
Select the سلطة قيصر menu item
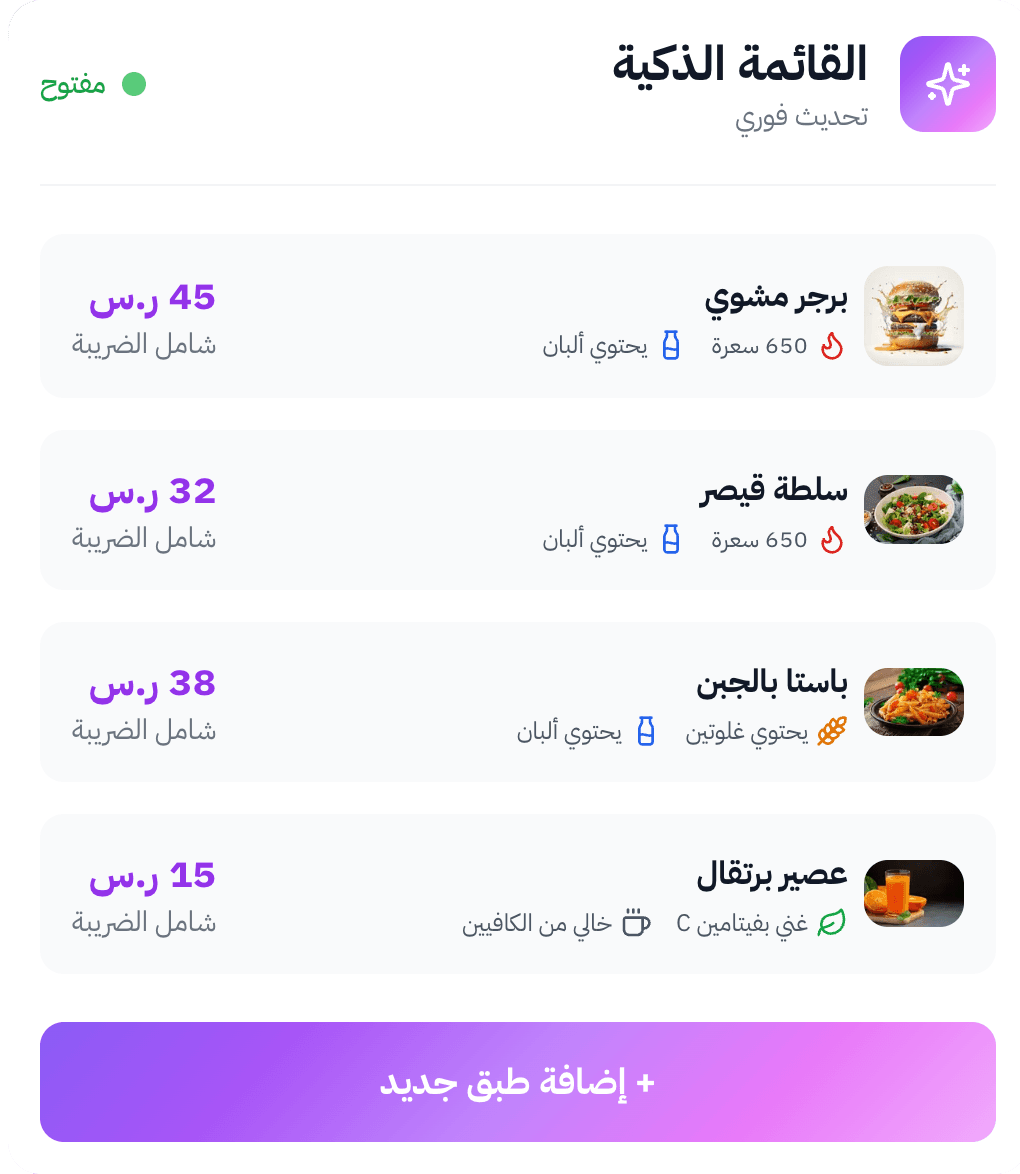(517, 510)
